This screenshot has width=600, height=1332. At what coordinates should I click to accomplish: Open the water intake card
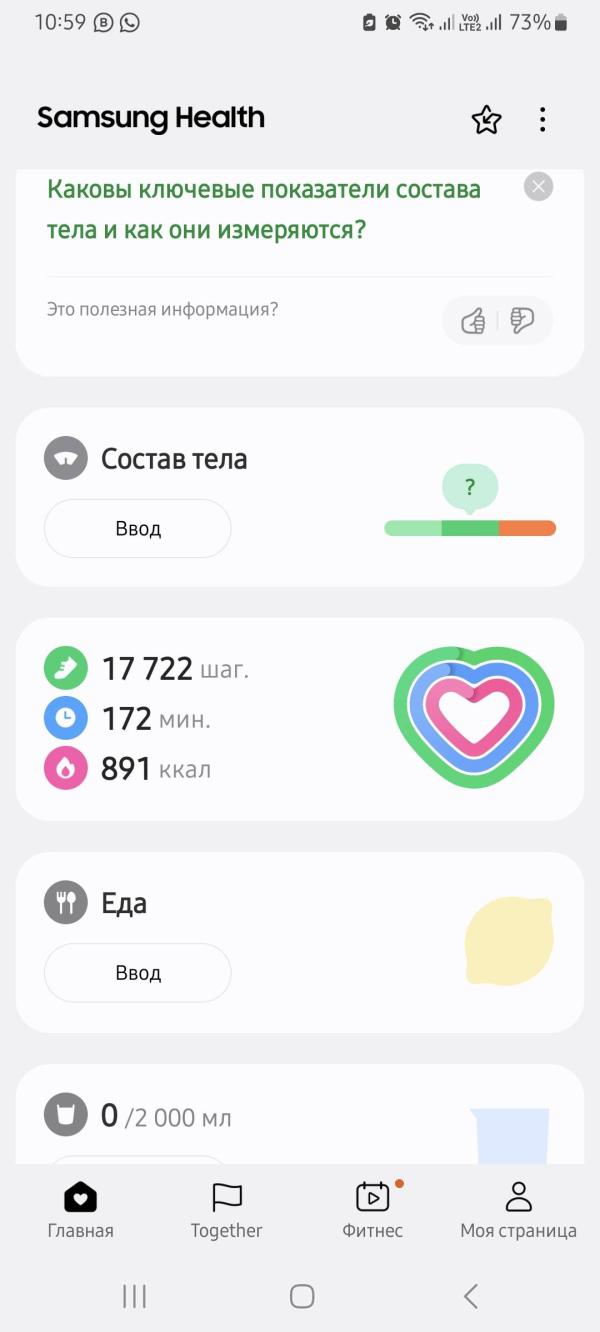tap(299, 1116)
